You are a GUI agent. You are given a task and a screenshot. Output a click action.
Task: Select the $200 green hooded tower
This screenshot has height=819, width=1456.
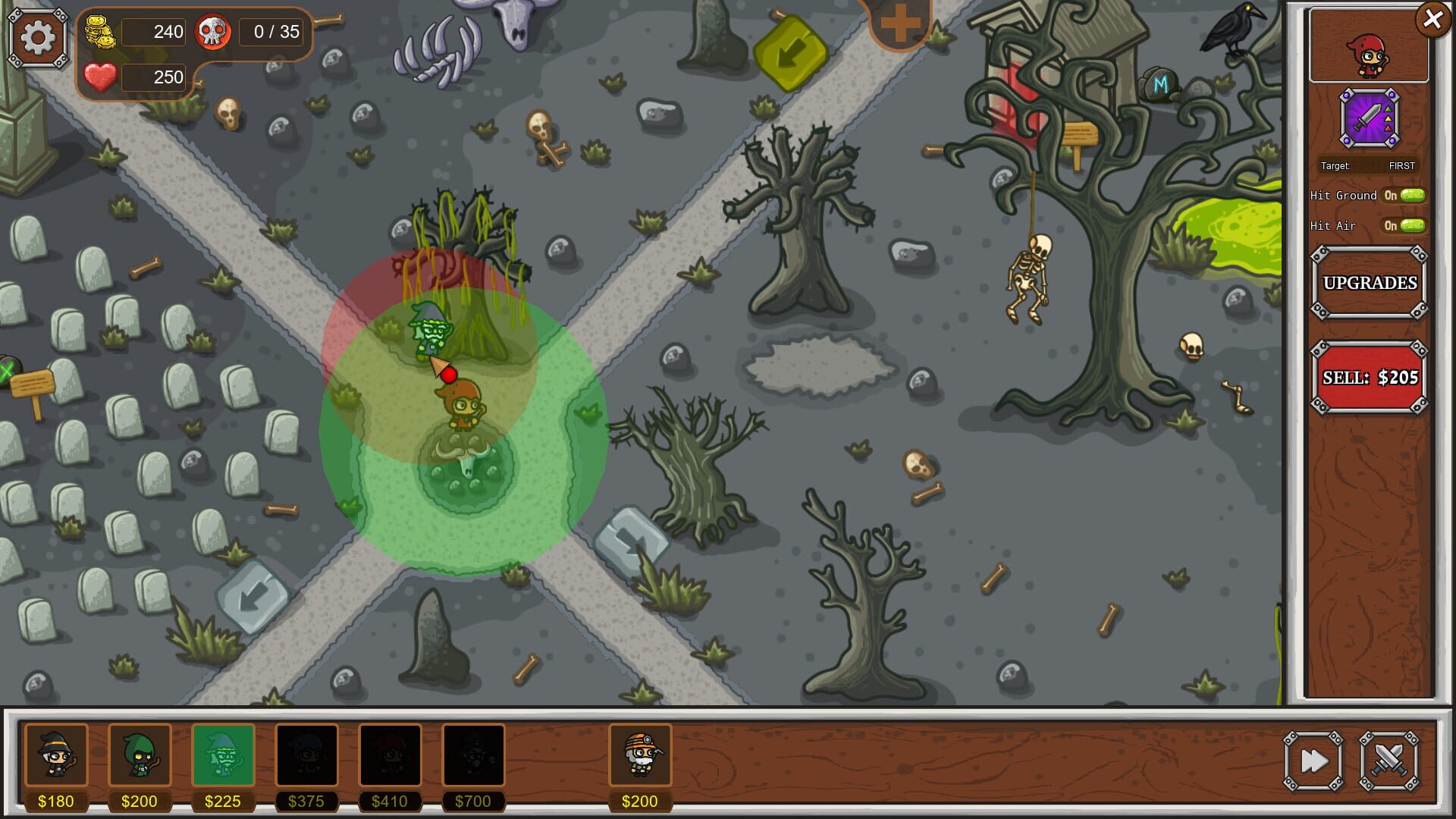140,755
